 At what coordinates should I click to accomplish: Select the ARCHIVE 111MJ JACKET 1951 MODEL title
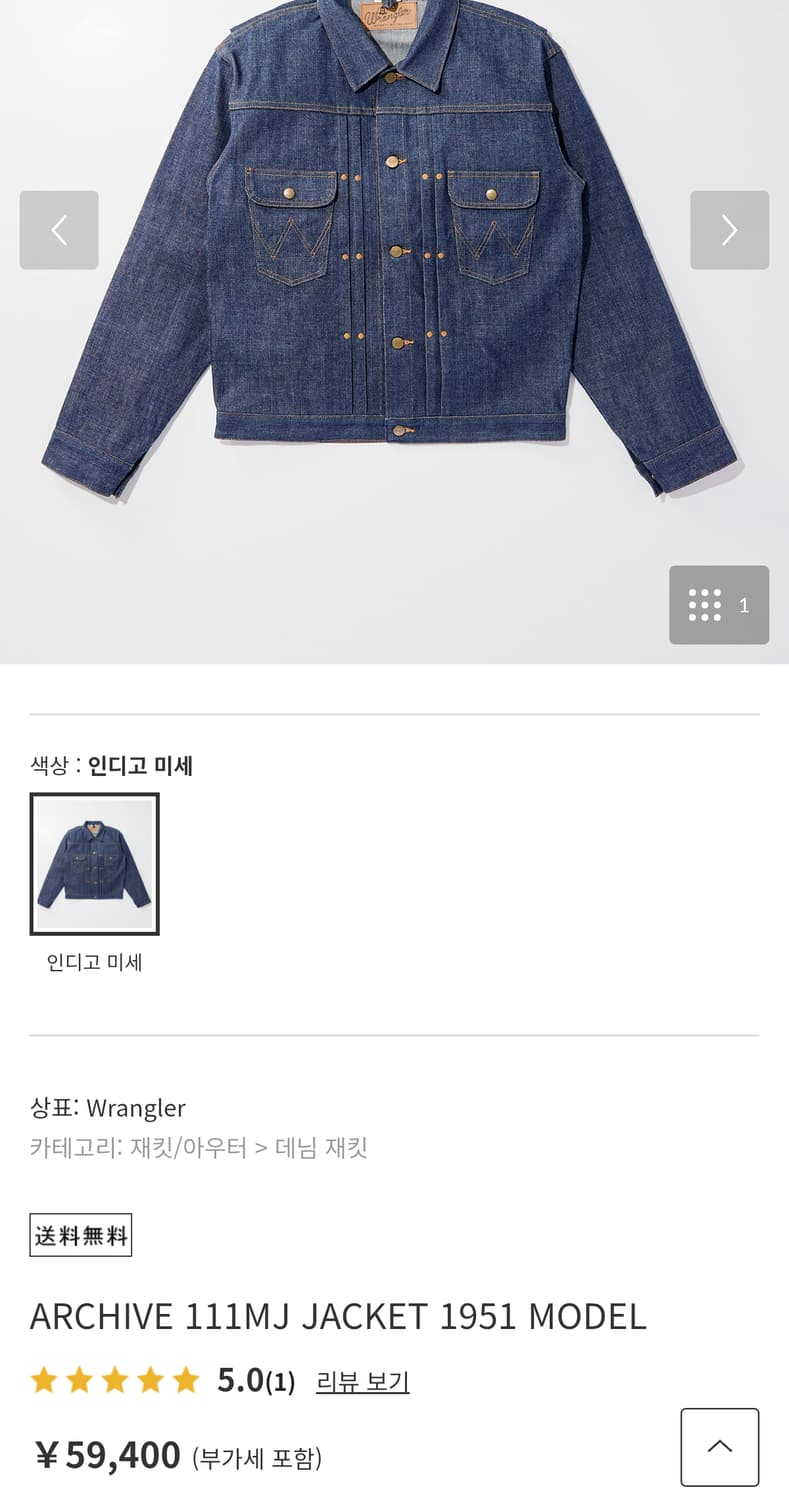tap(338, 1316)
